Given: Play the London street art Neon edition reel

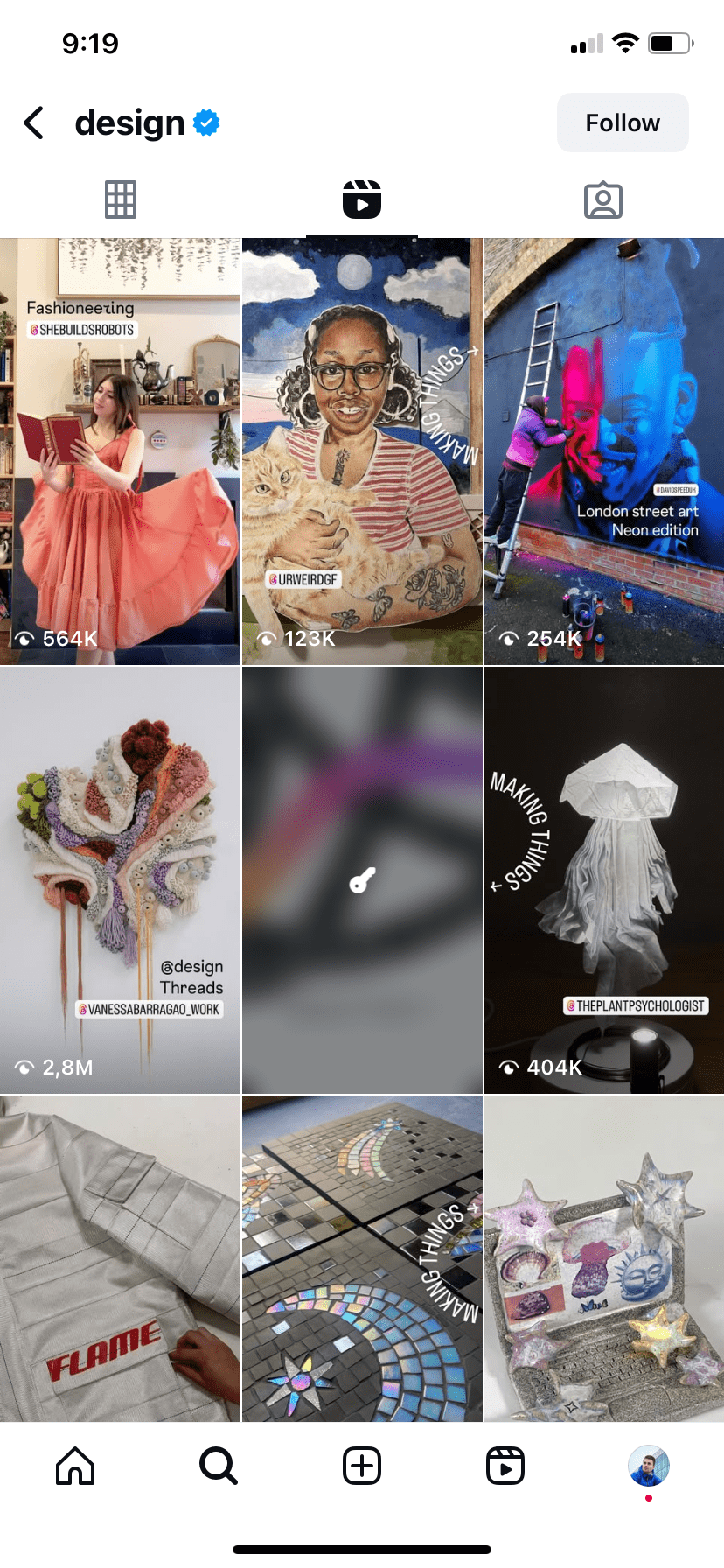Looking at the screenshot, I should [604, 451].
